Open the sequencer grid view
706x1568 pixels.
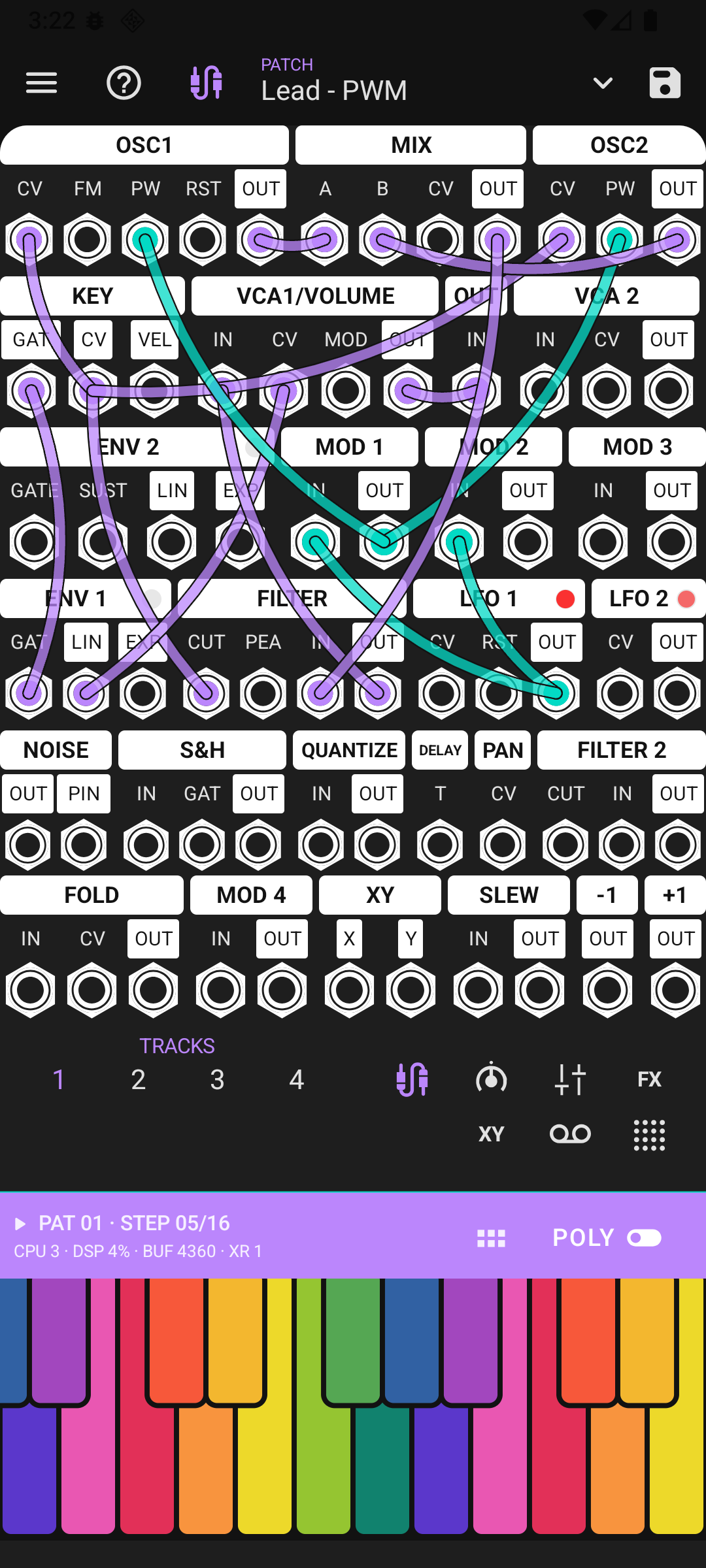tap(649, 1135)
